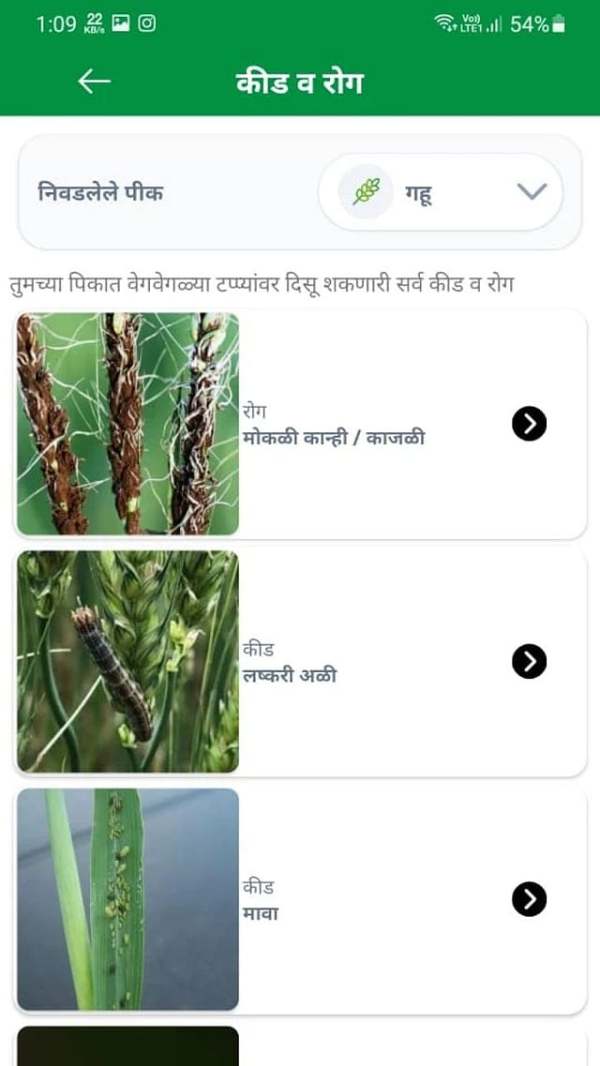Open the selected crop dropdown showing गहू
This screenshot has width=600, height=1066.
coord(441,192)
